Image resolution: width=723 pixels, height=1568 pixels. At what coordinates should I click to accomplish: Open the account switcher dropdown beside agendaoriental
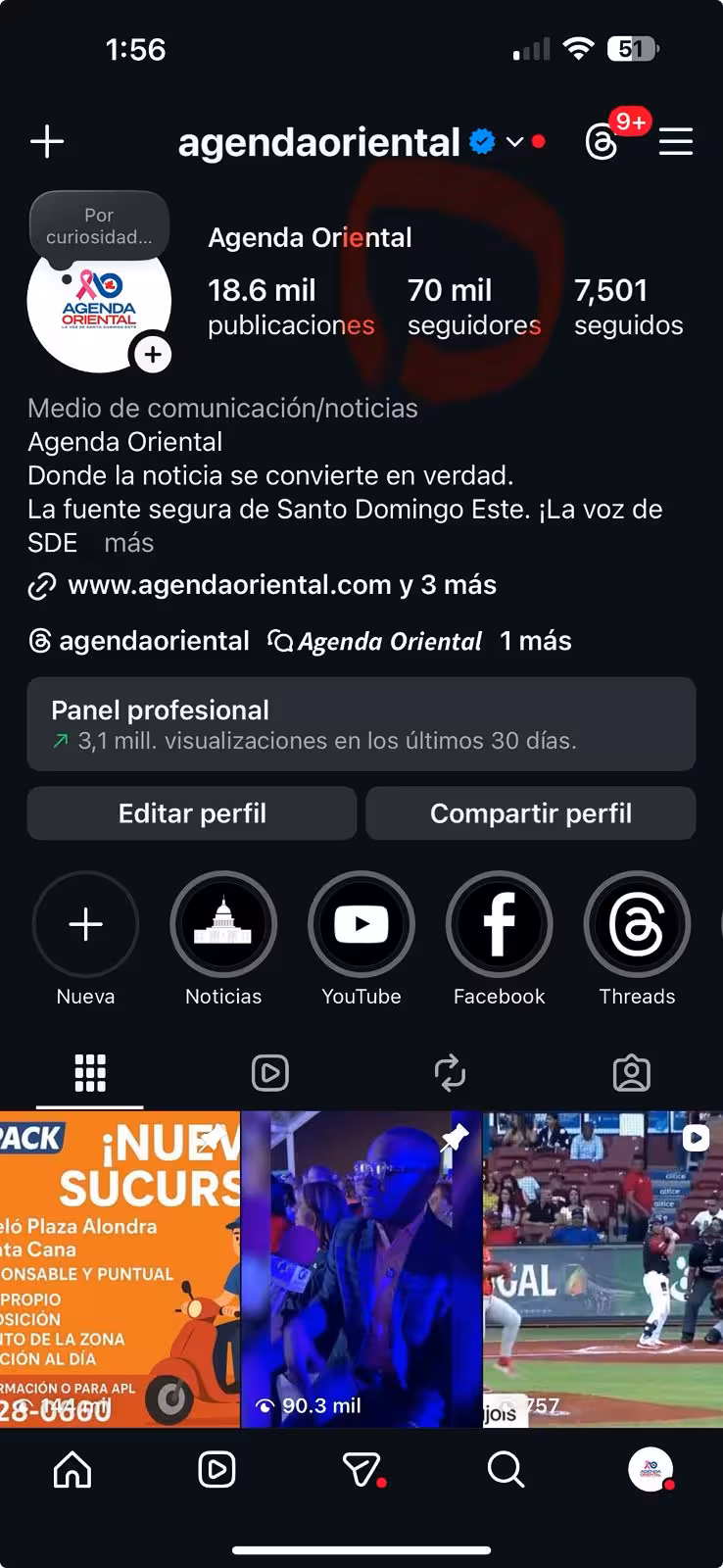pyautogui.click(x=515, y=142)
